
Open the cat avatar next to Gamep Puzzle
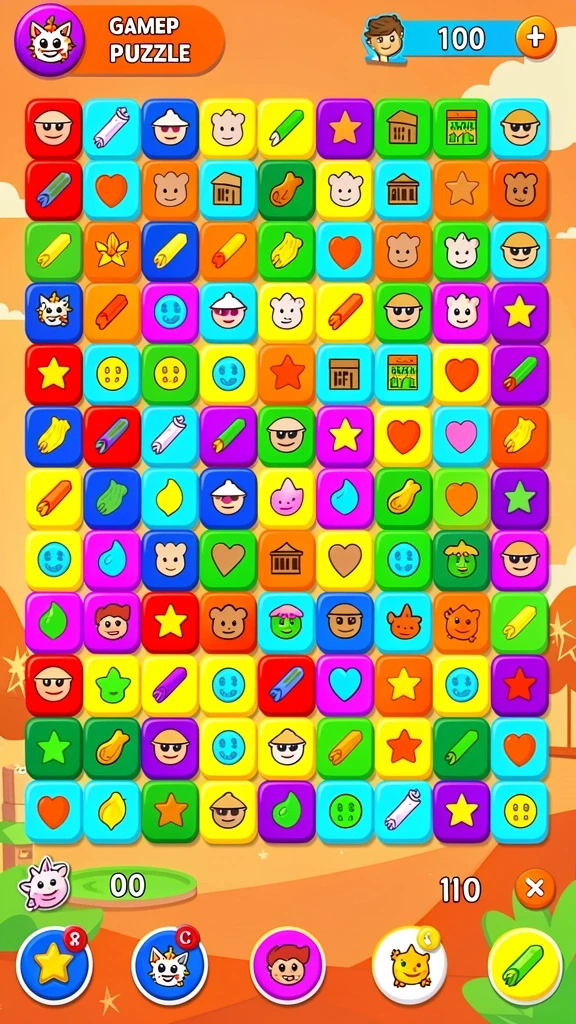point(50,38)
